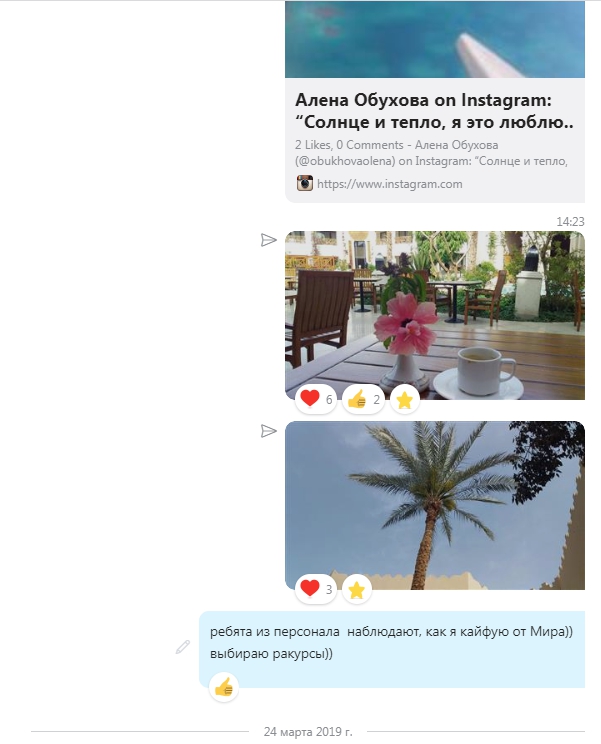Tap thumbs-up reaction under the text message
601x744 pixels.
[x=224, y=687]
